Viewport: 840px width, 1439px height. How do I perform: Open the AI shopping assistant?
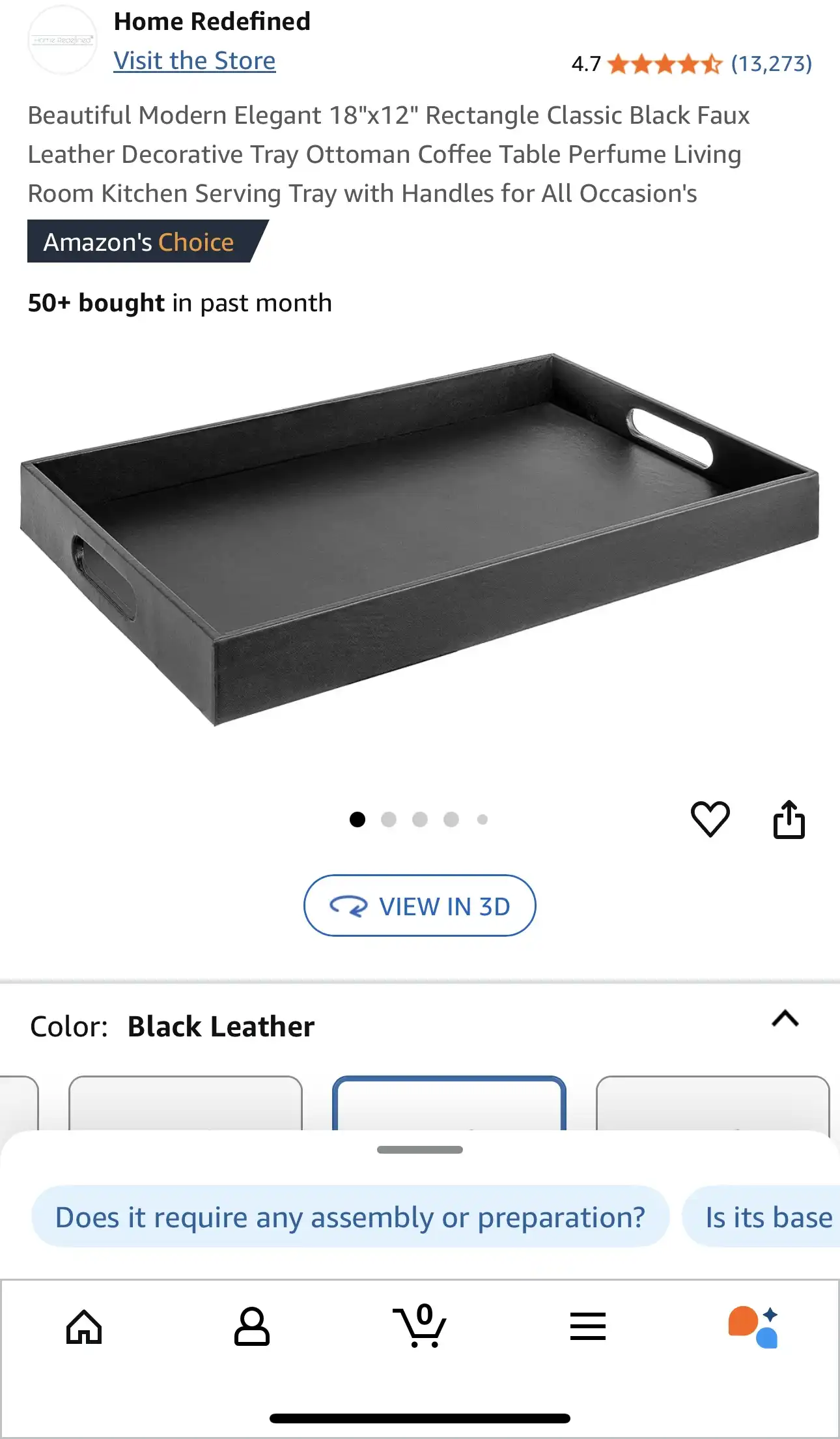(753, 1326)
